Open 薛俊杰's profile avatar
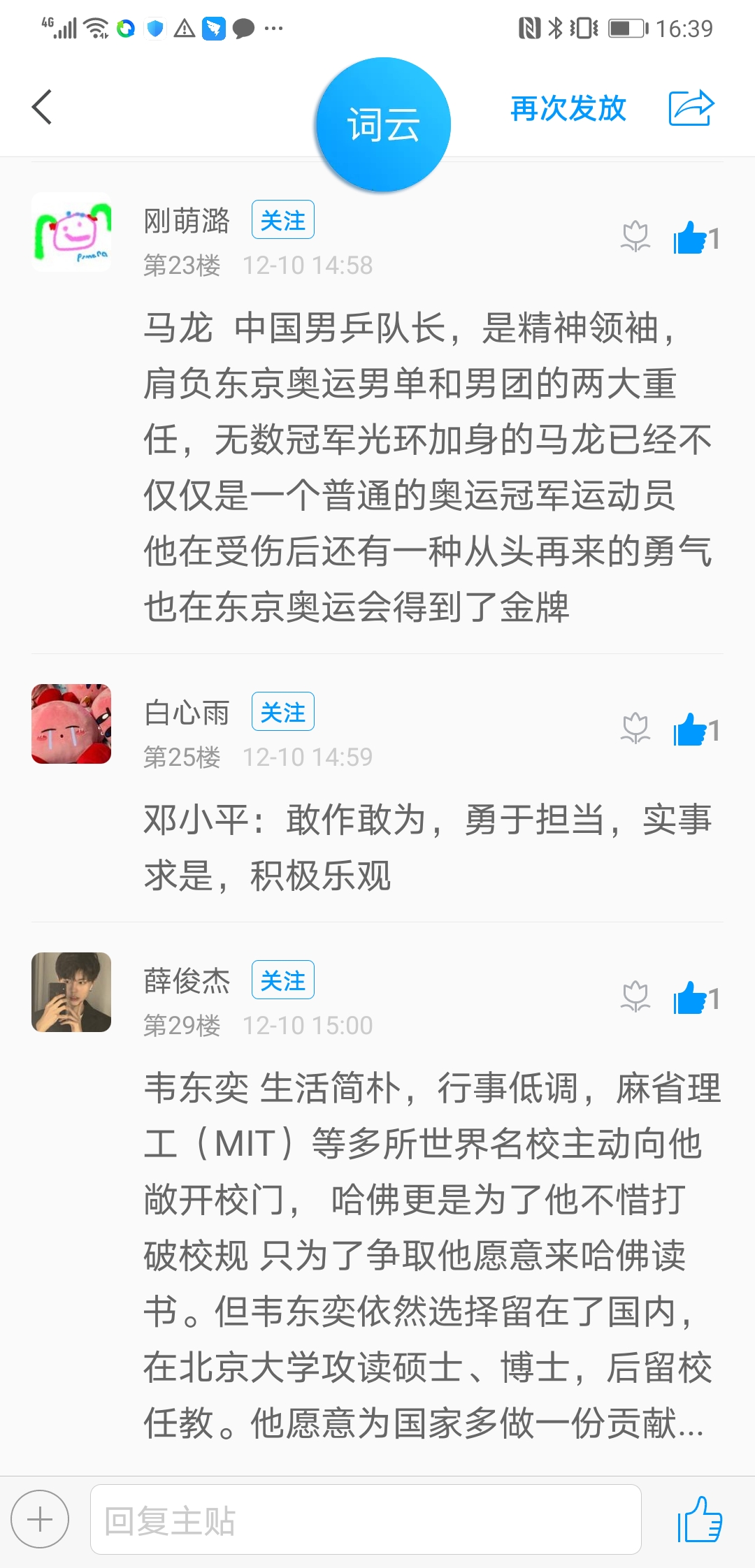The image size is (755, 1568). pyautogui.click(x=71, y=992)
